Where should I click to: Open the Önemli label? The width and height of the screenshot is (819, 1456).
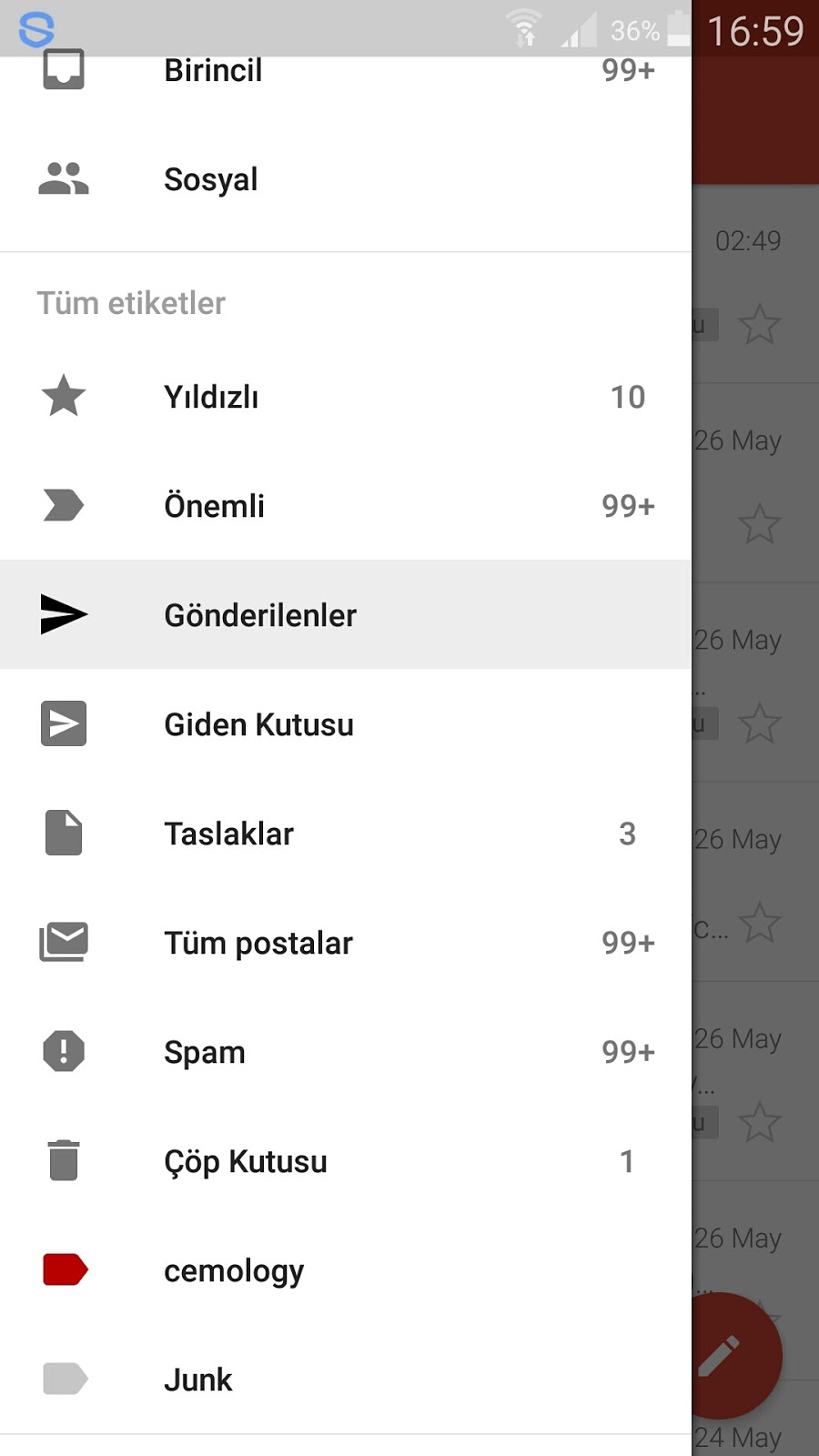(x=346, y=506)
